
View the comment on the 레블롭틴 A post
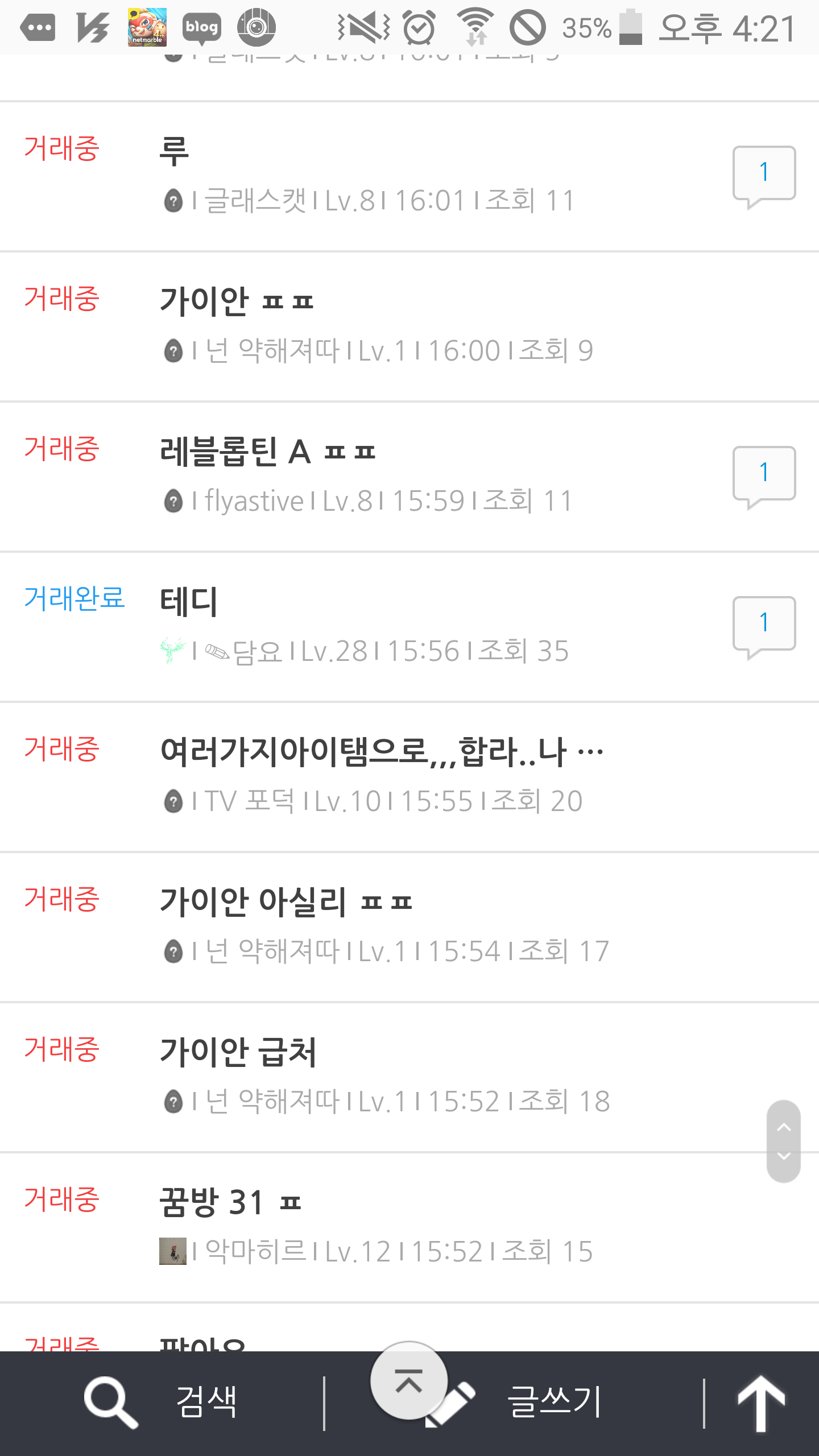coord(764,474)
